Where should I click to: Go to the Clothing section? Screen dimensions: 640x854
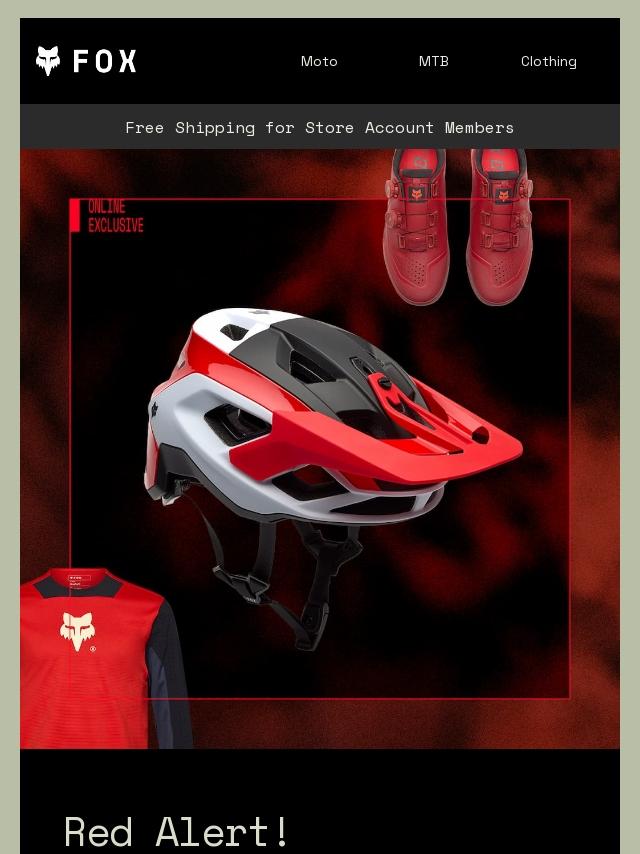548,61
